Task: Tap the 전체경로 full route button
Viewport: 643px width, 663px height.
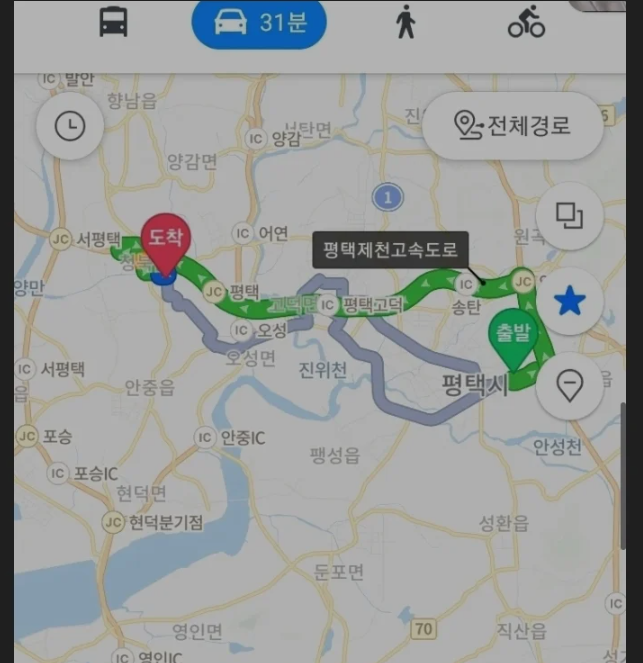Action: coord(513,126)
